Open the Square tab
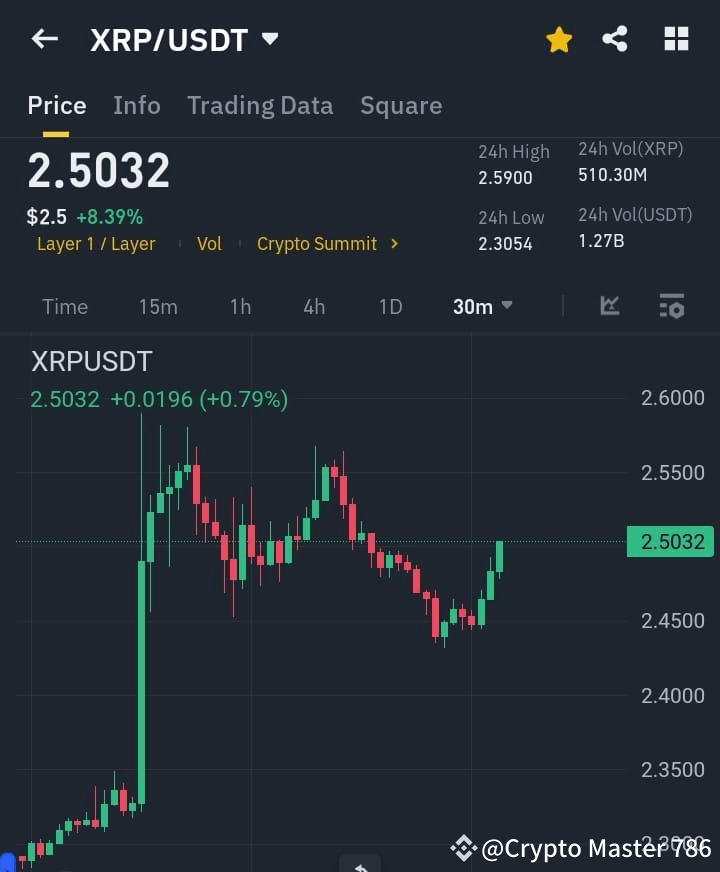This screenshot has width=720, height=872. [x=401, y=105]
